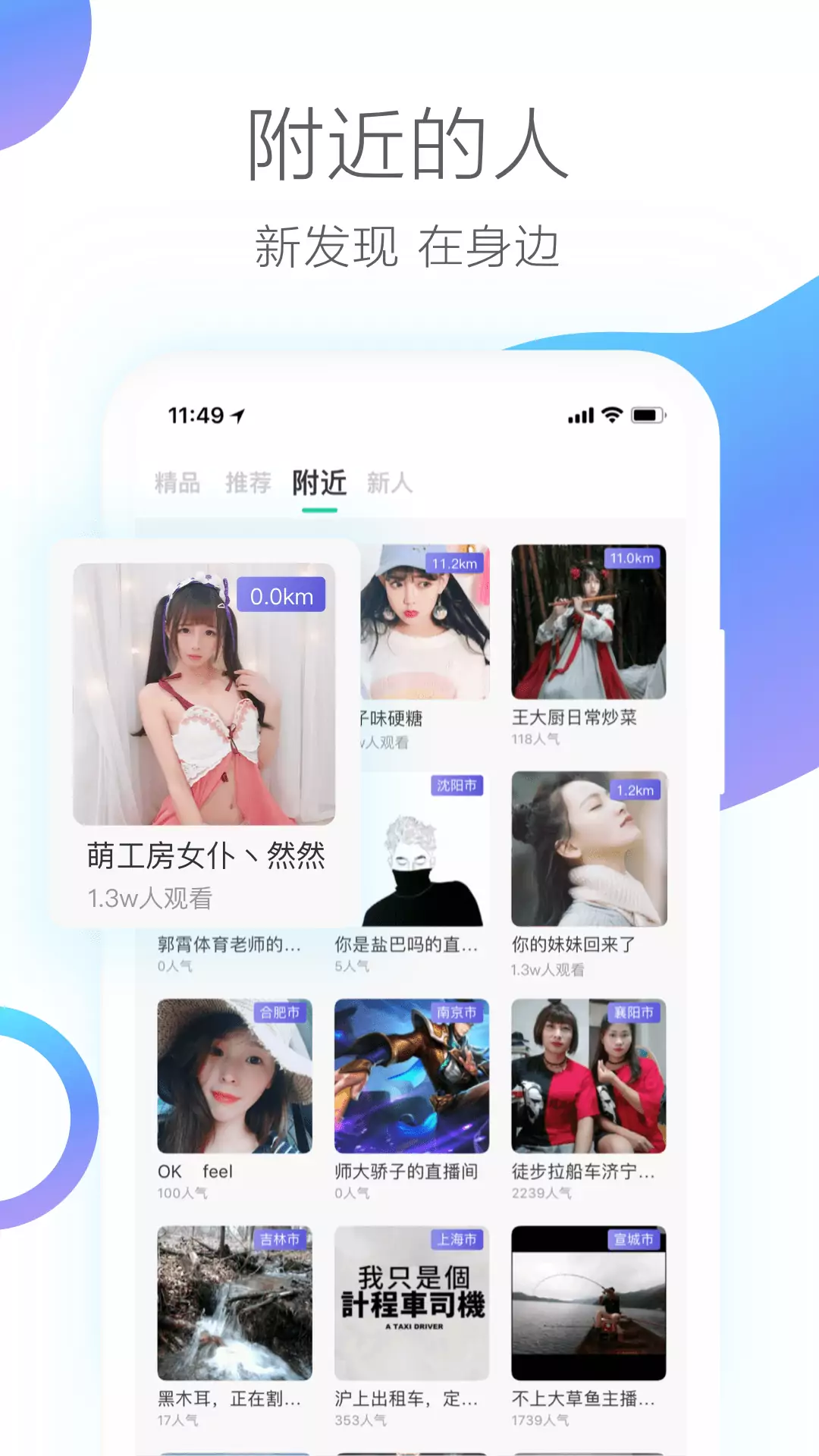The width and height of the screenshot is (819, 1456).
Task: Select the currently active 附近 tab
Action: (319, 482)
